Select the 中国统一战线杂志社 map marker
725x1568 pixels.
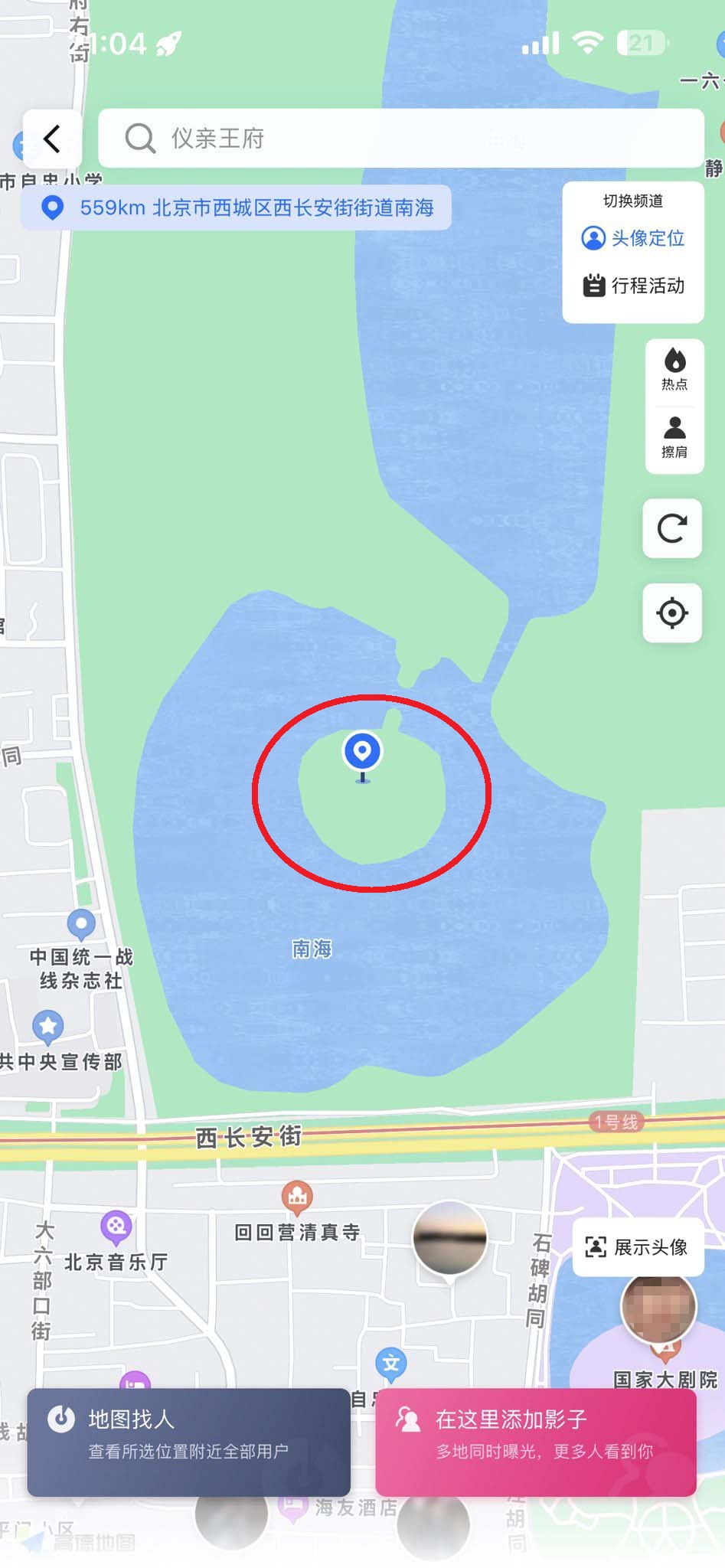click(x=81, y=924)
